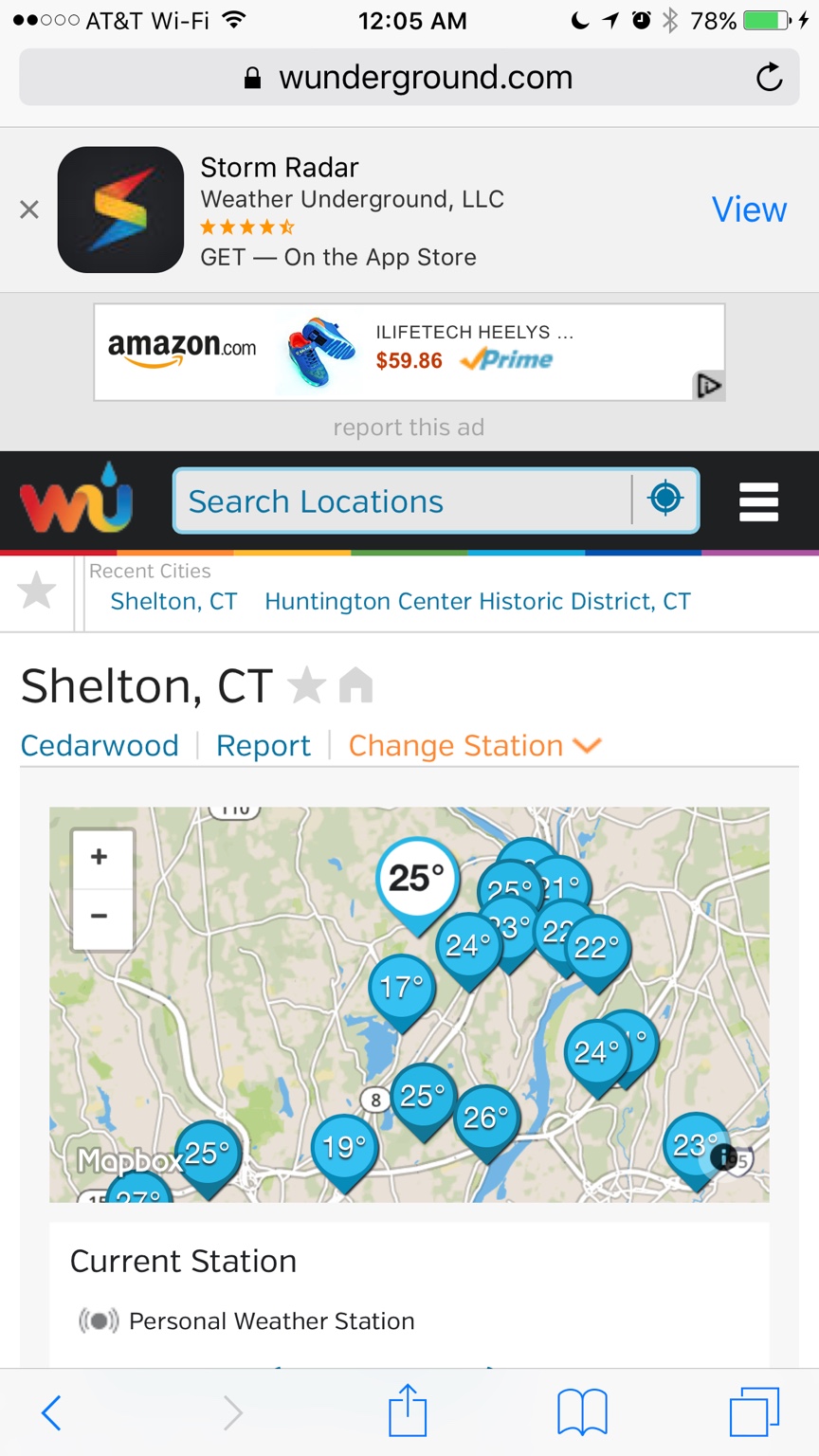Dismiss the Storm Radar app banner
Screen dimensions: 819x1456
29,209
